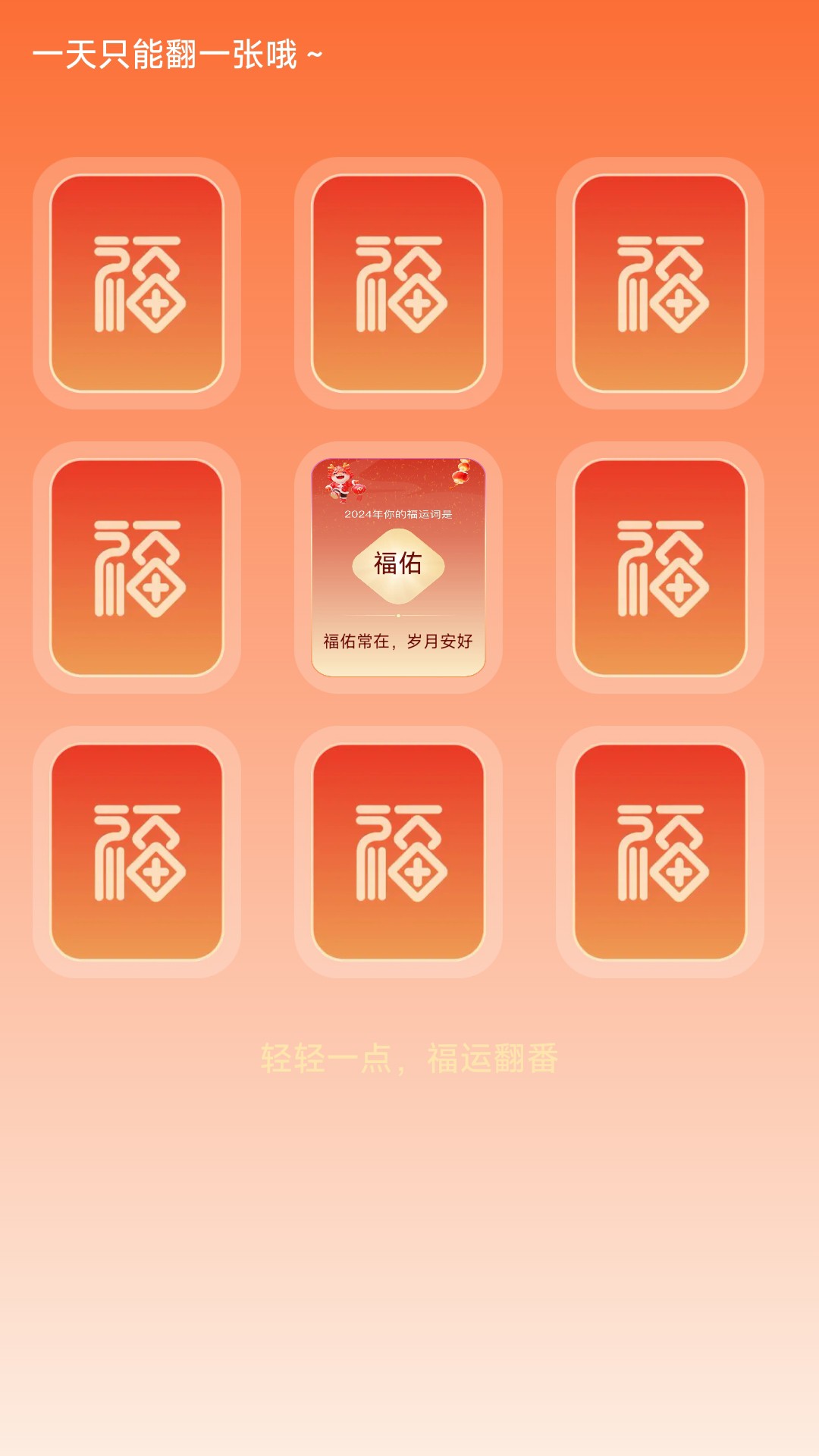Screen dimensions: 819x1456
Task: Flip the 福 card right of 福佑 card
Action: click(x=660, y=567)
